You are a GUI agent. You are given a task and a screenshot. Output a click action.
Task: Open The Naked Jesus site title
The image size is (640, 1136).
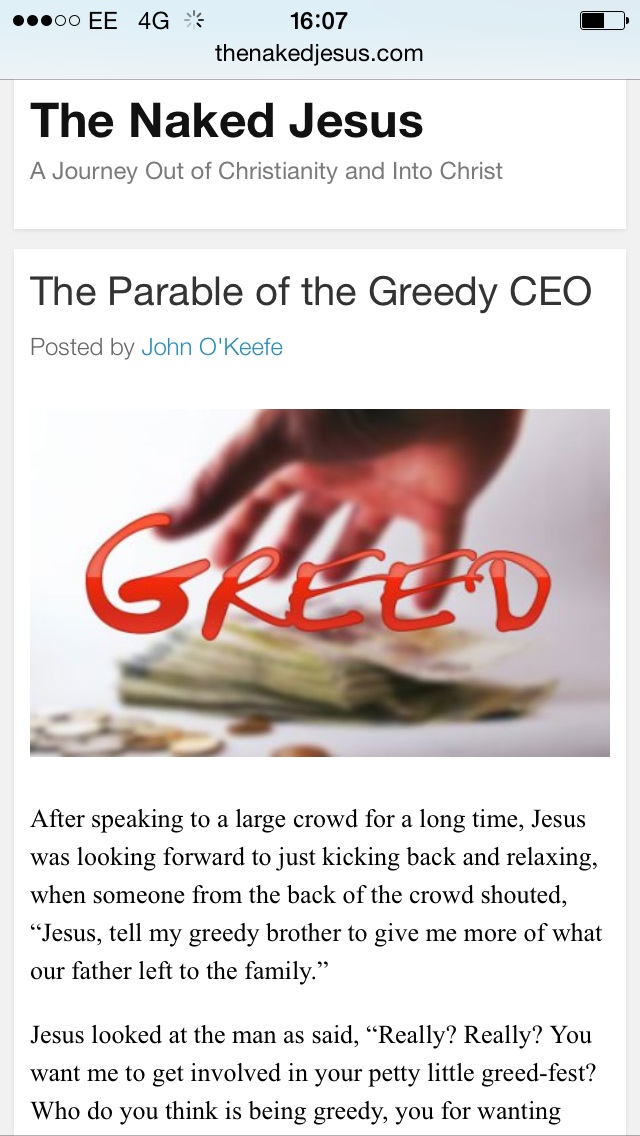[227, 121]
